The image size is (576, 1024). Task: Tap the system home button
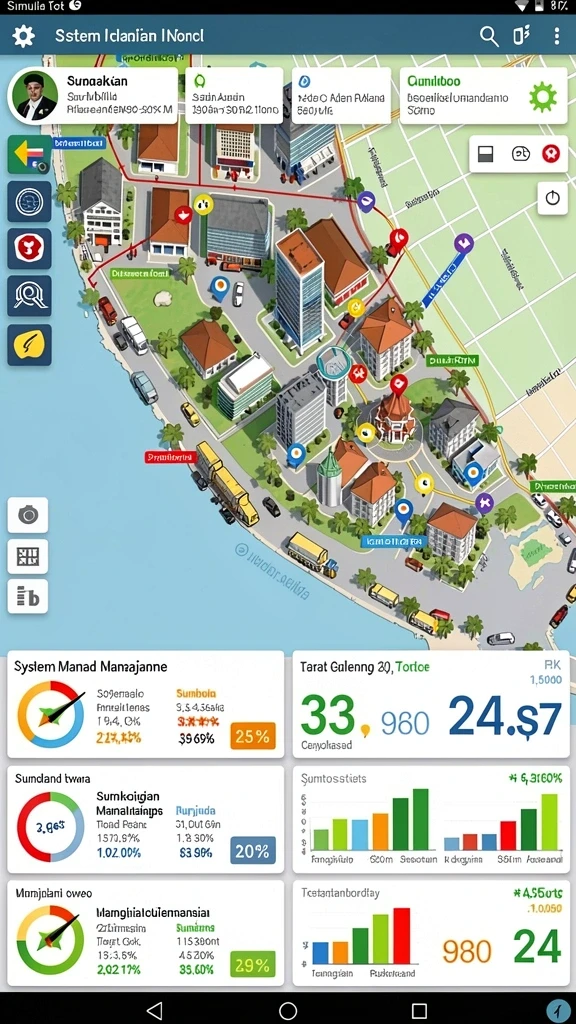(288, 1010)
